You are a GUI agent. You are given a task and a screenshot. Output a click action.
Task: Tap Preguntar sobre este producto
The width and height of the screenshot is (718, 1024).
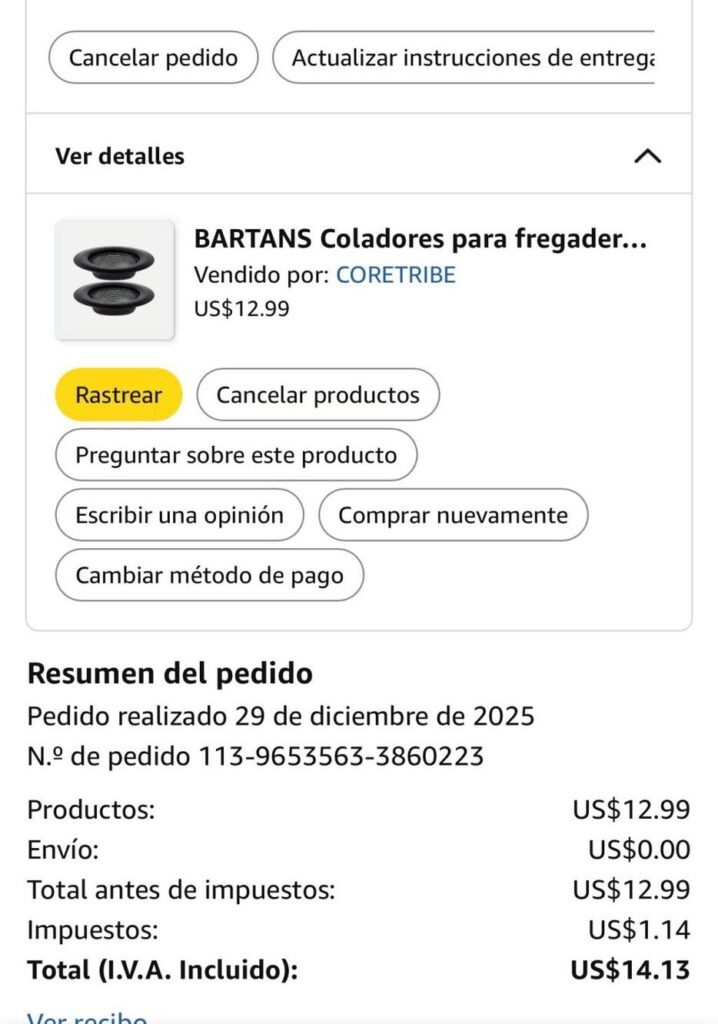tap(236, 455)
